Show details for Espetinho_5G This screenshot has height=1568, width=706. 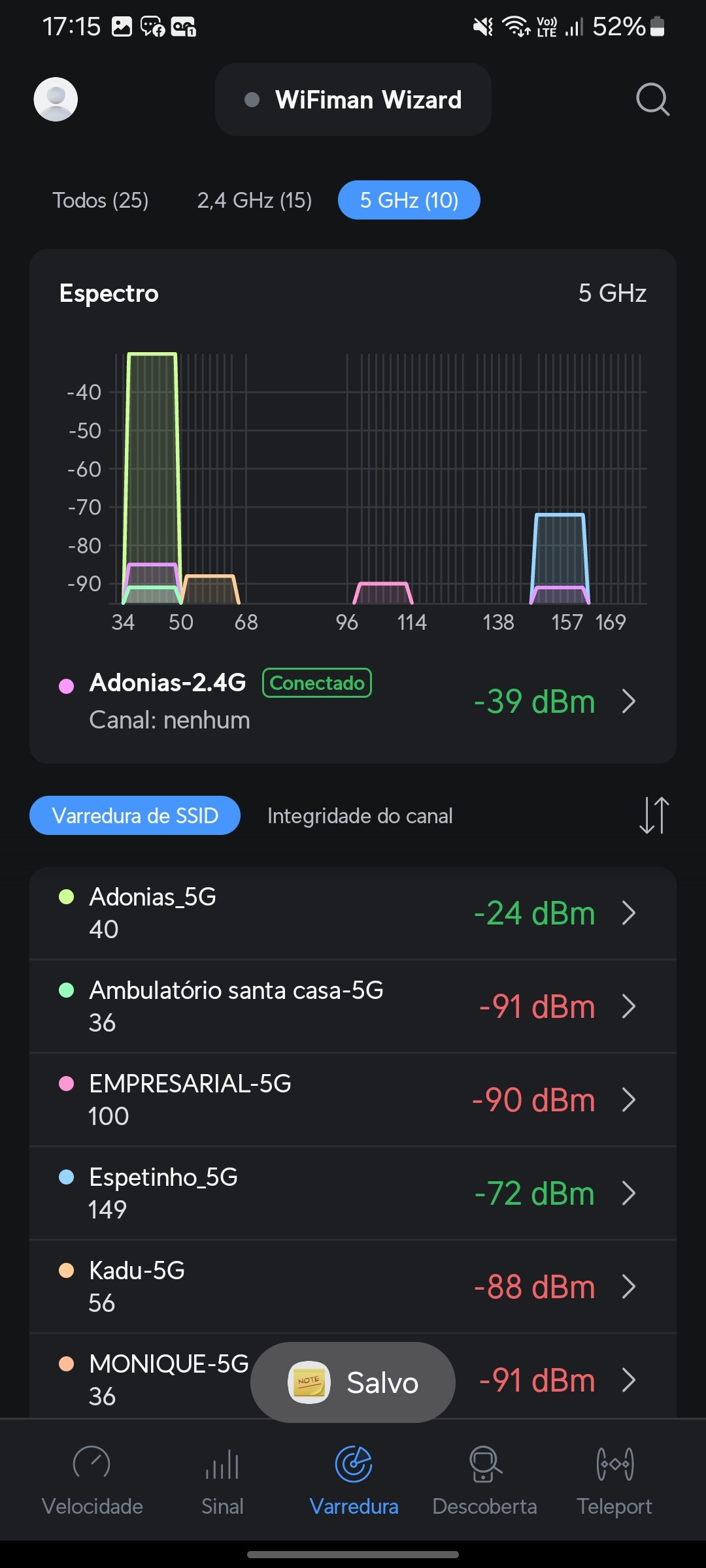[353, 1193]
